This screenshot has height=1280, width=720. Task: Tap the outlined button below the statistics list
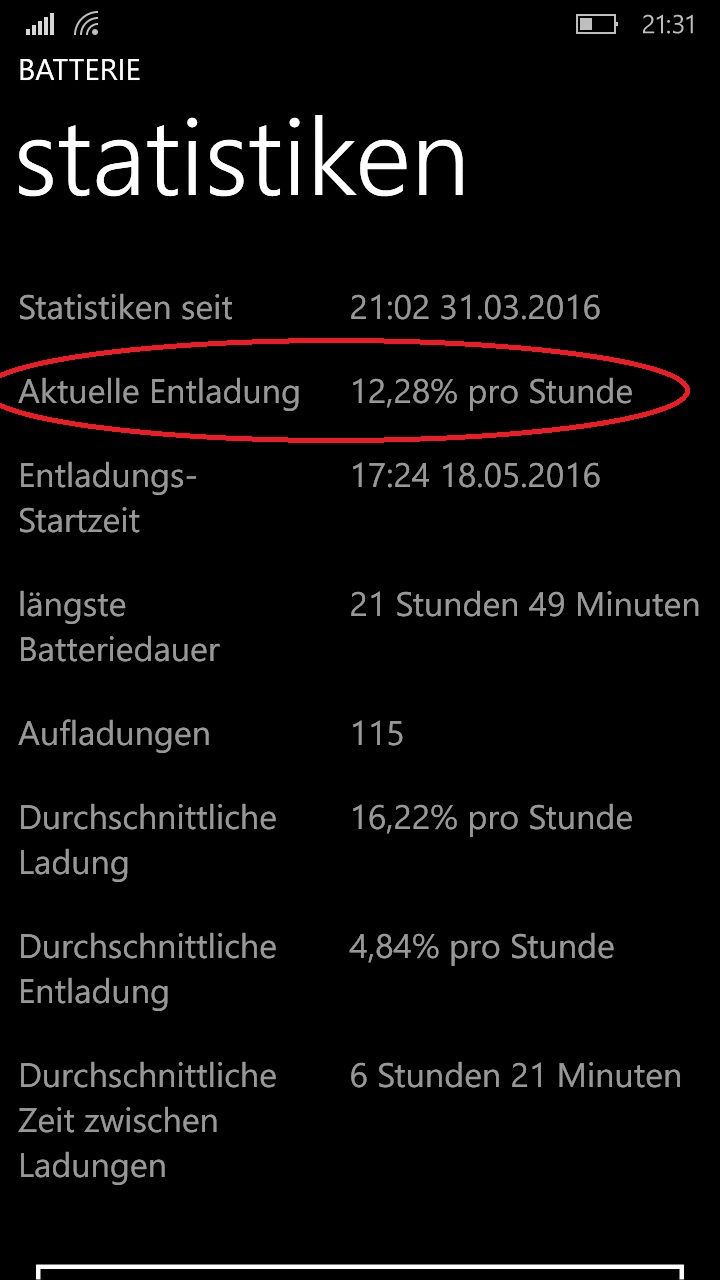[x=360, y=1271]
